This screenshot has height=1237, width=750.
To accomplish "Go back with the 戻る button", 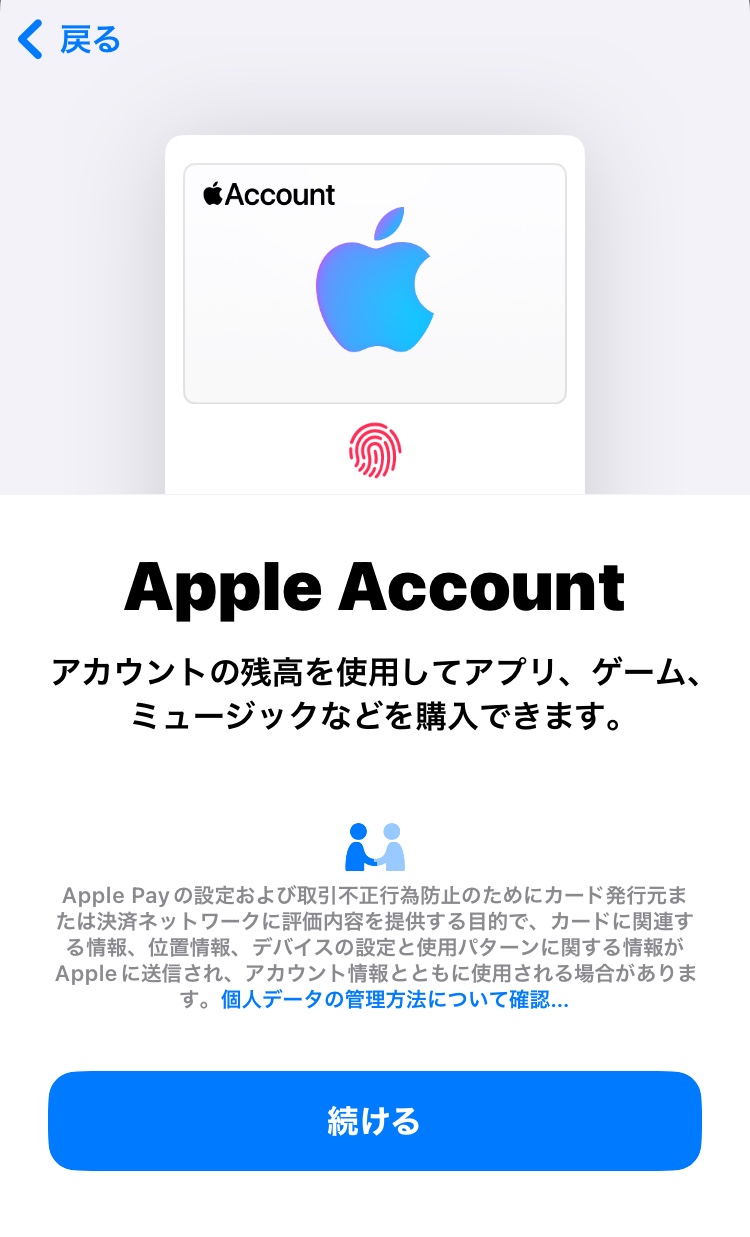I will 70,40.
